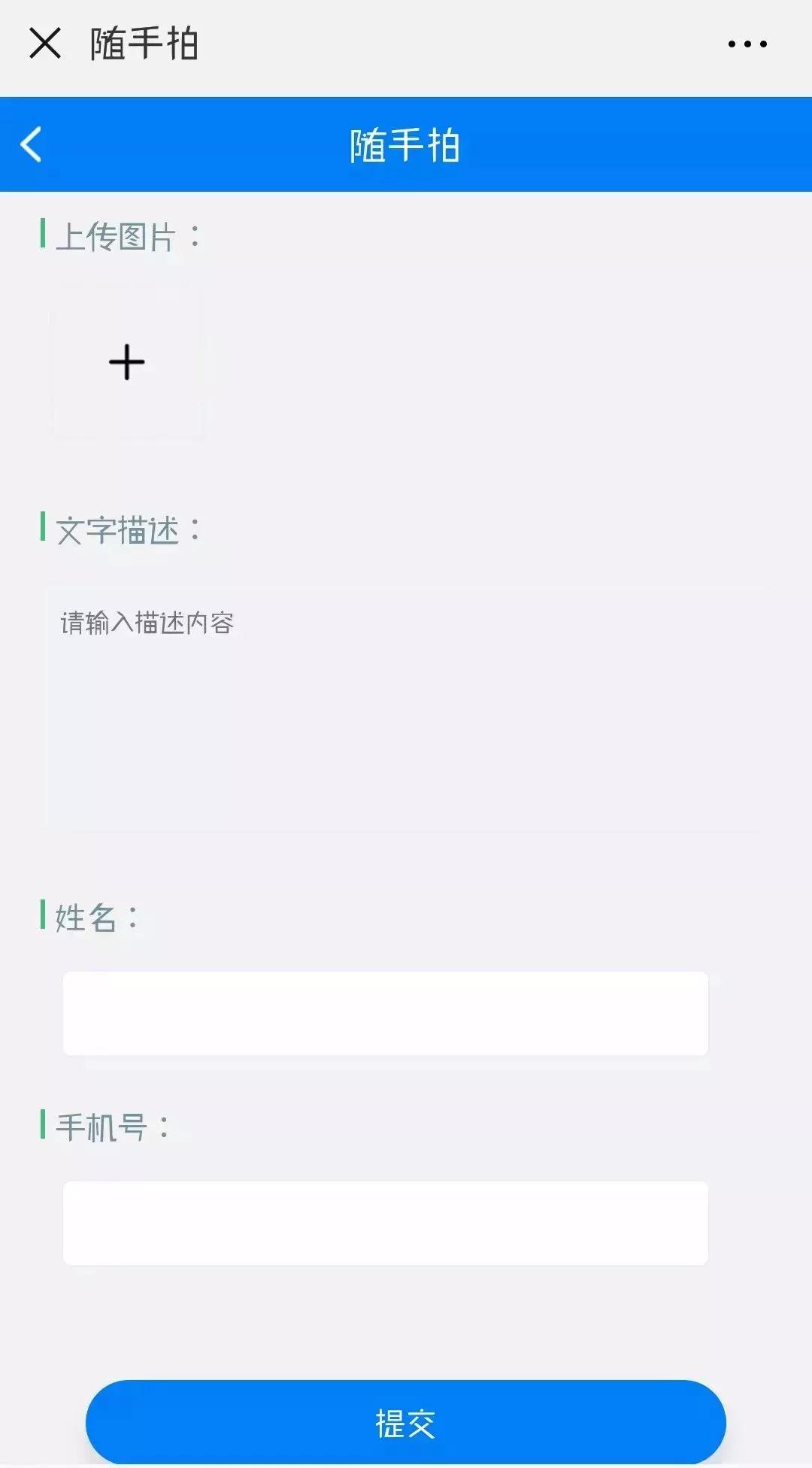812x1468 pixels.
Task: Open the three-dot overflow menu
Action: 747,44
